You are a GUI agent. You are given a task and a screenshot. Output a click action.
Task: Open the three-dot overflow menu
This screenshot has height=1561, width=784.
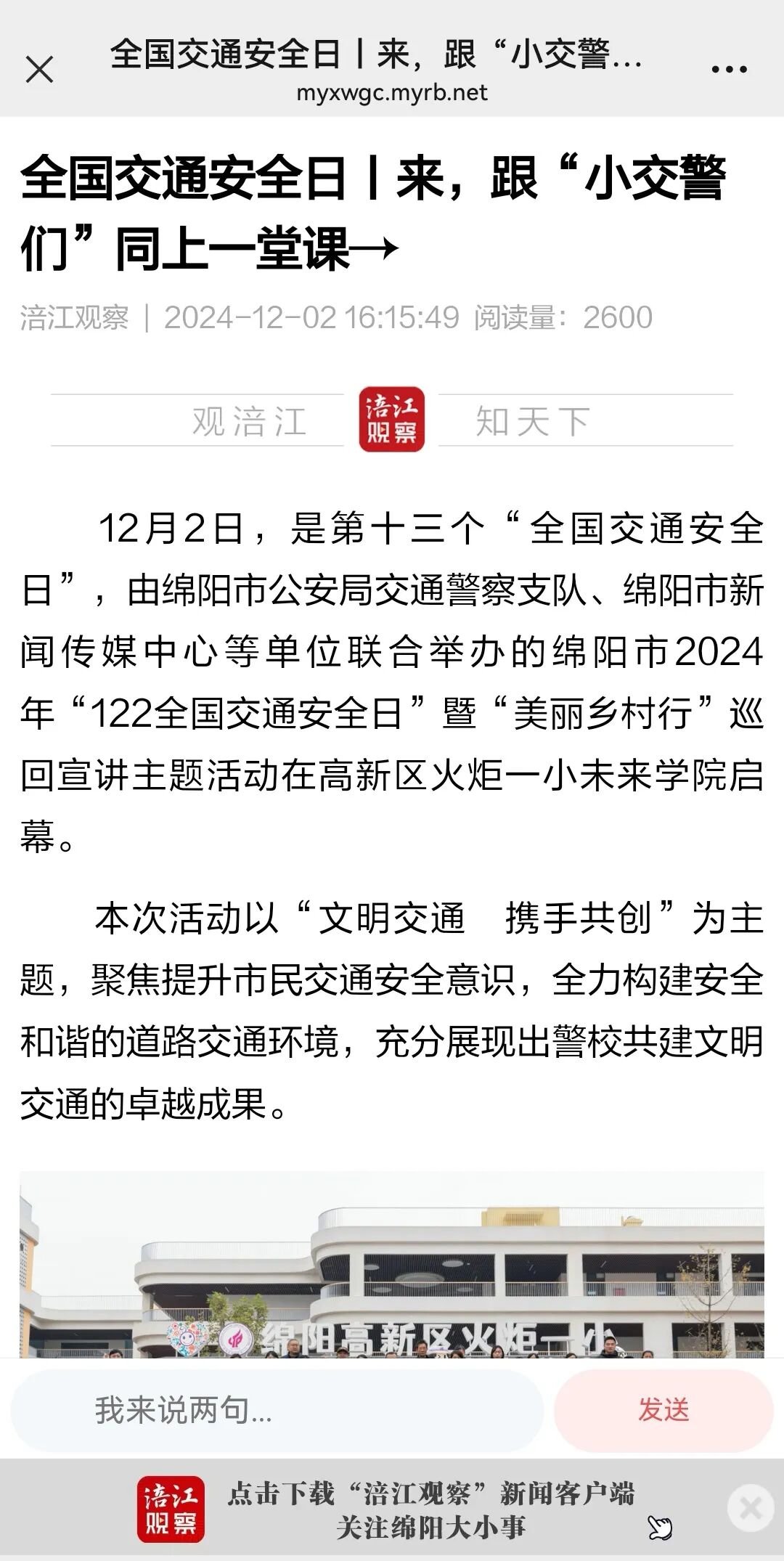point(729,70)
